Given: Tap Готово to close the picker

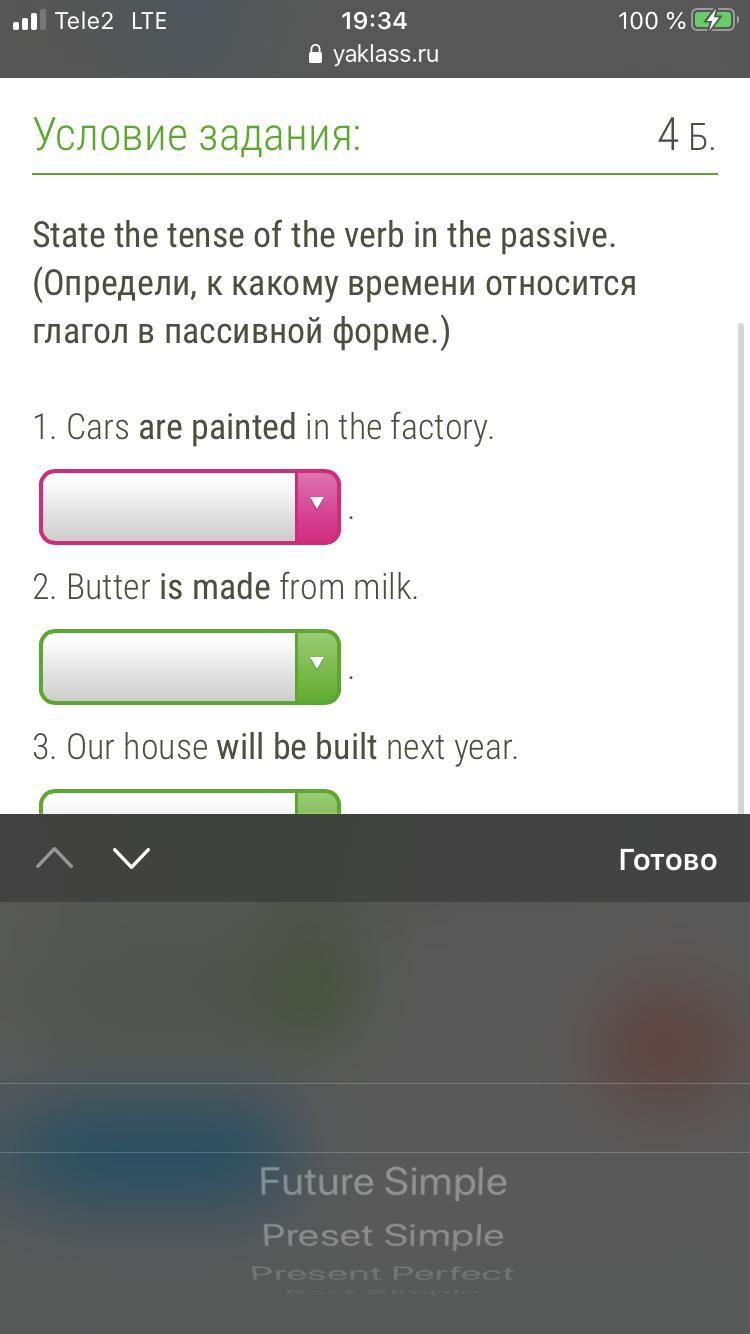Looking at the screenshot, I should [x=667, y=860].
